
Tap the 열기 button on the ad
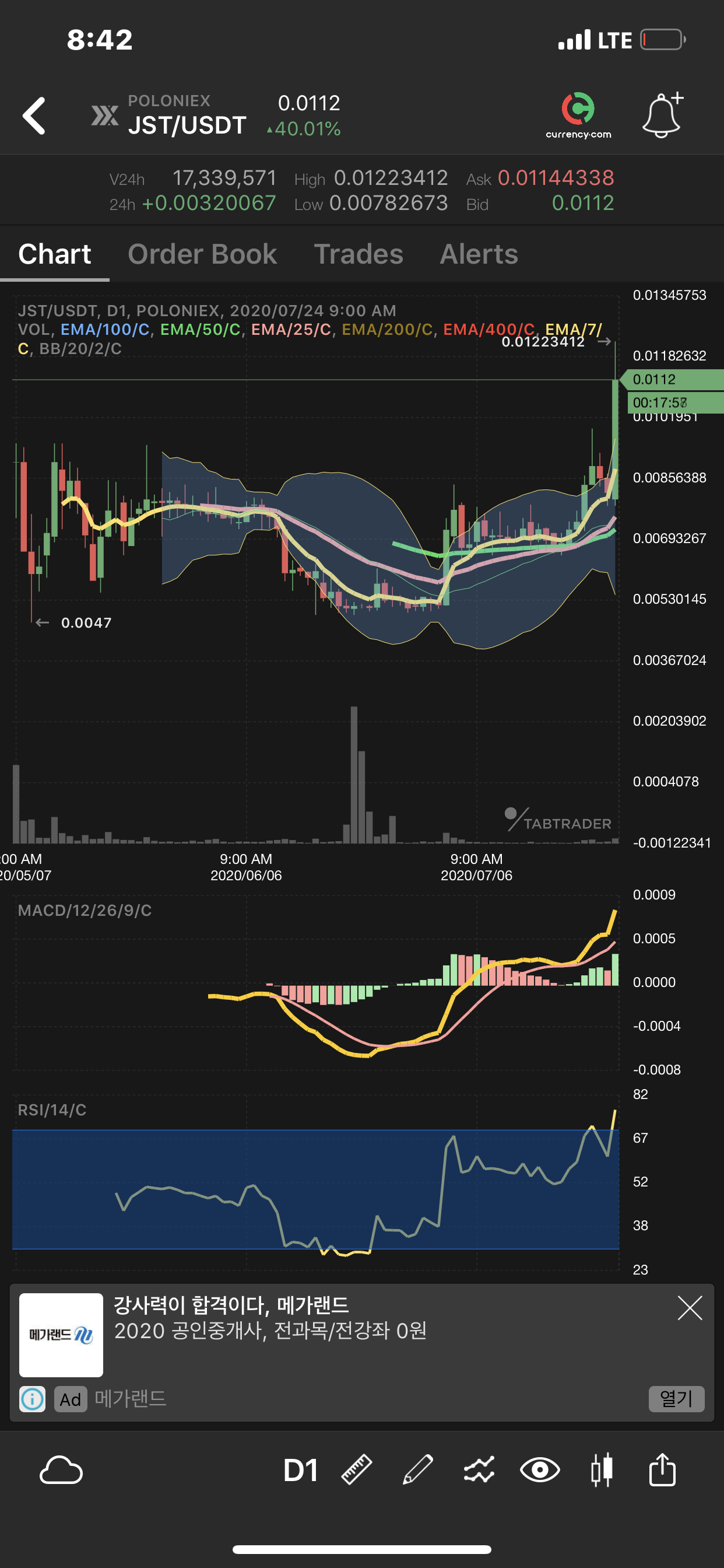(676, 1398)
